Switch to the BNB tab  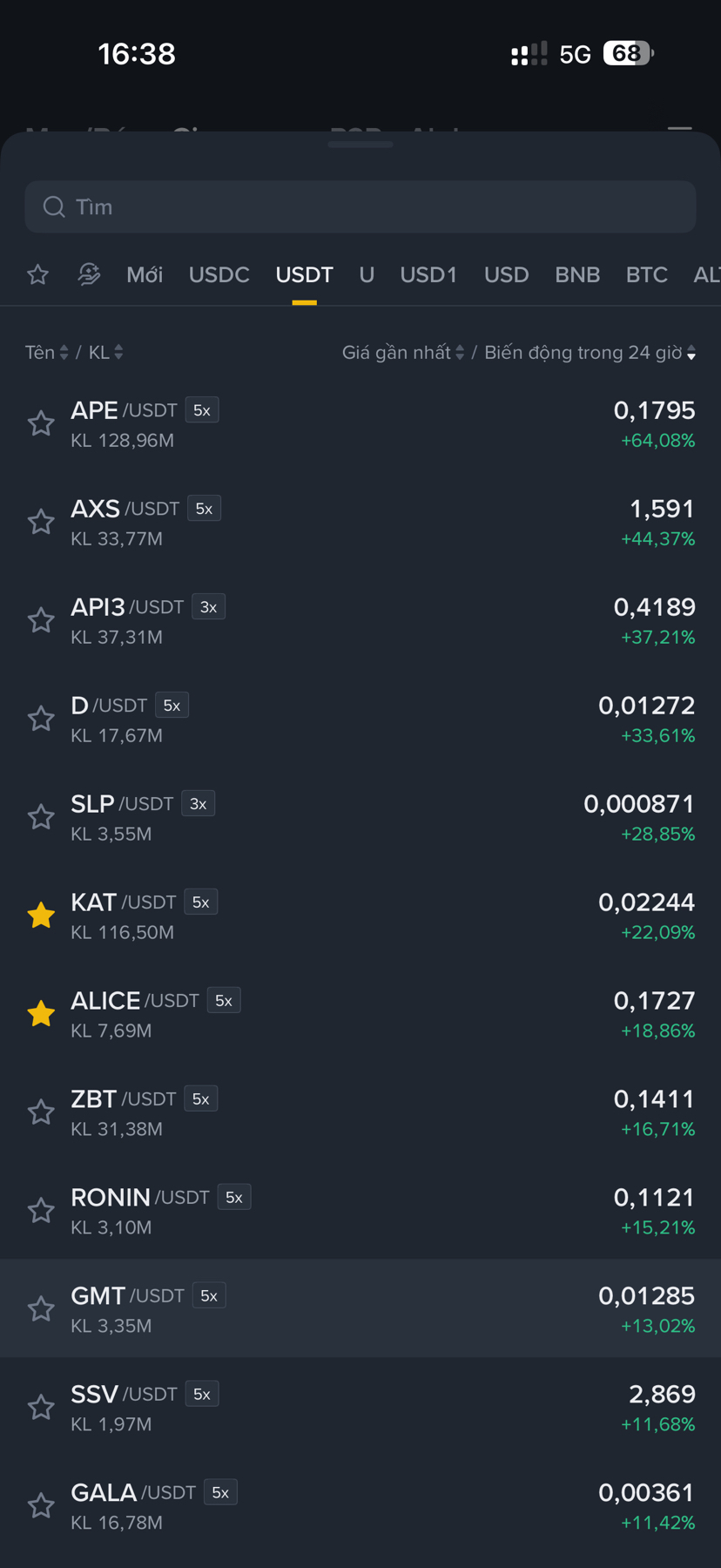tap(577, 275)
